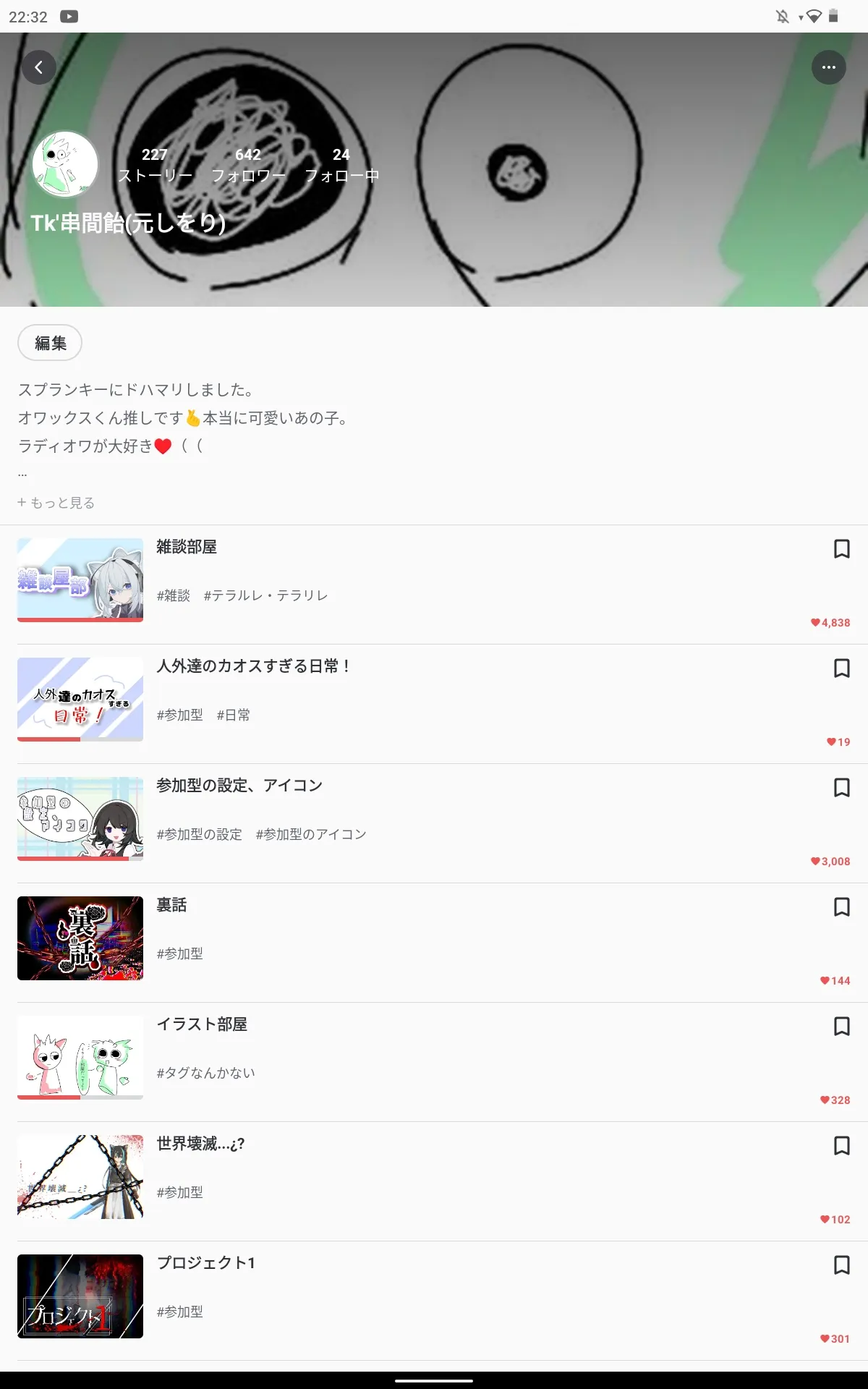Viewport: 868px width, 1389px height.
Task: Expand the bio with もっと見る
Action: [x=56, y=503]
